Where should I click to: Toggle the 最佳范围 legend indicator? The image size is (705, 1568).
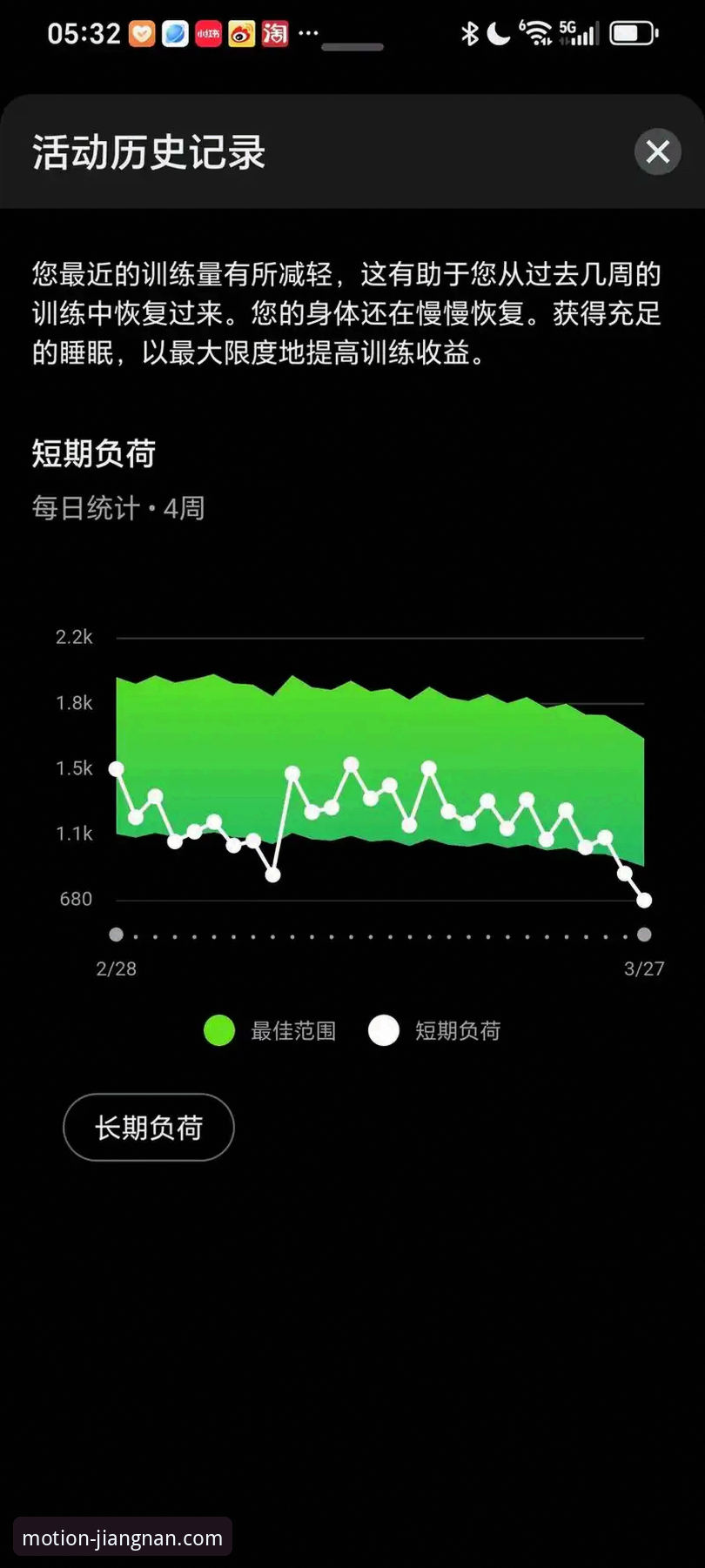point(218,1030)
